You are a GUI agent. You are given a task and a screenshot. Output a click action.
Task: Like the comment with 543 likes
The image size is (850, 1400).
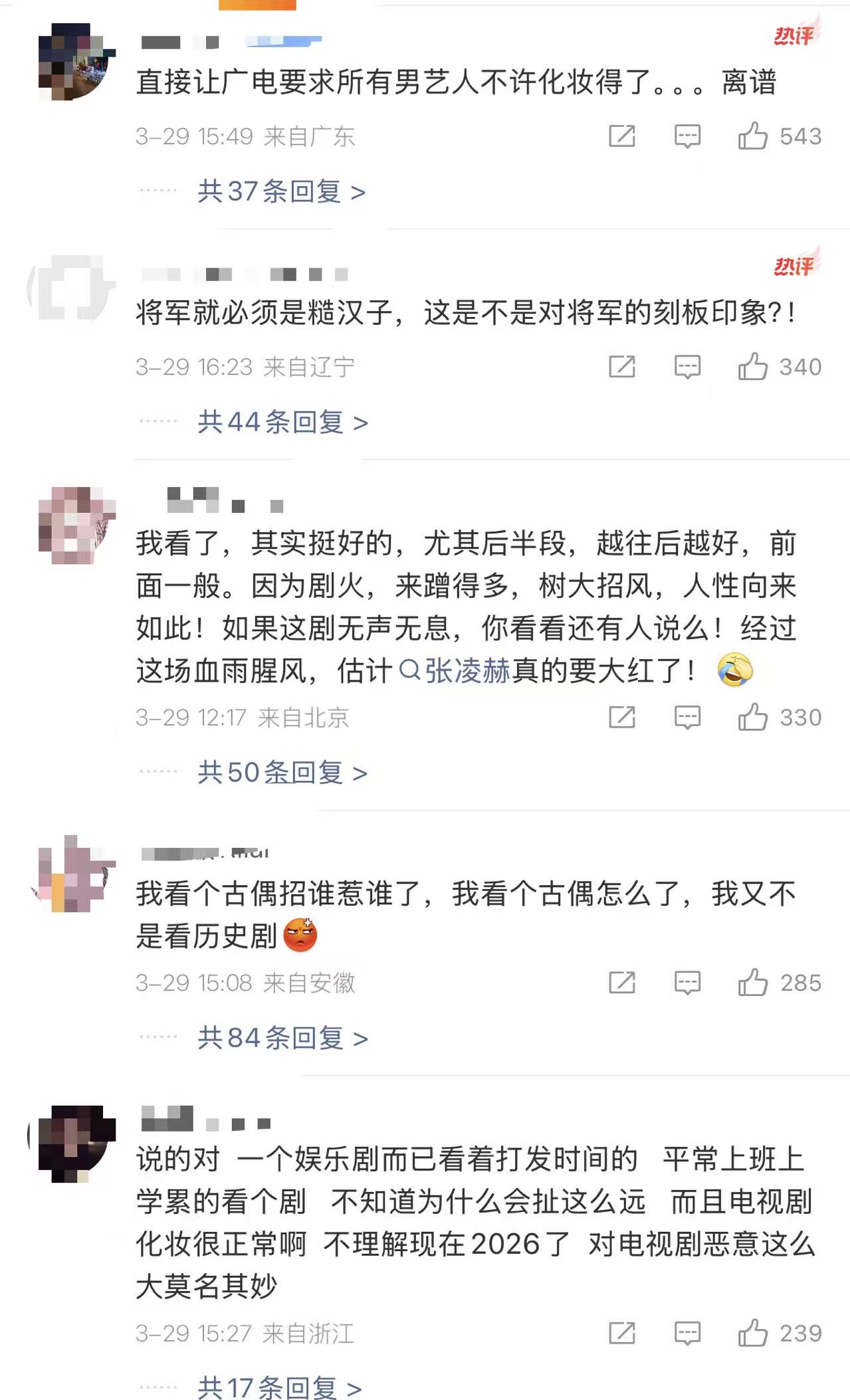pyautogui.click(x=752, y=136)
